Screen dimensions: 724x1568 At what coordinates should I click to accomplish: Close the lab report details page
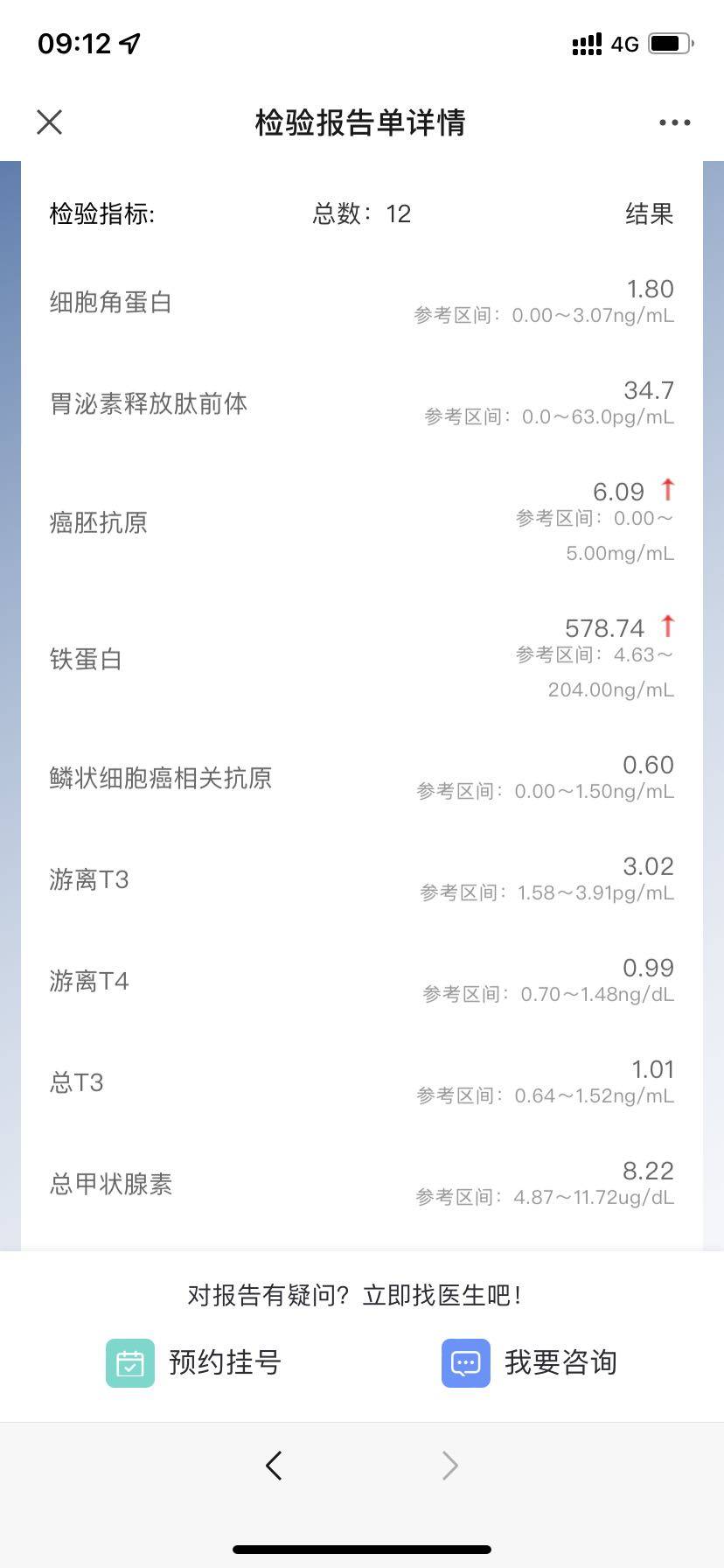click(x=50, y=122)
